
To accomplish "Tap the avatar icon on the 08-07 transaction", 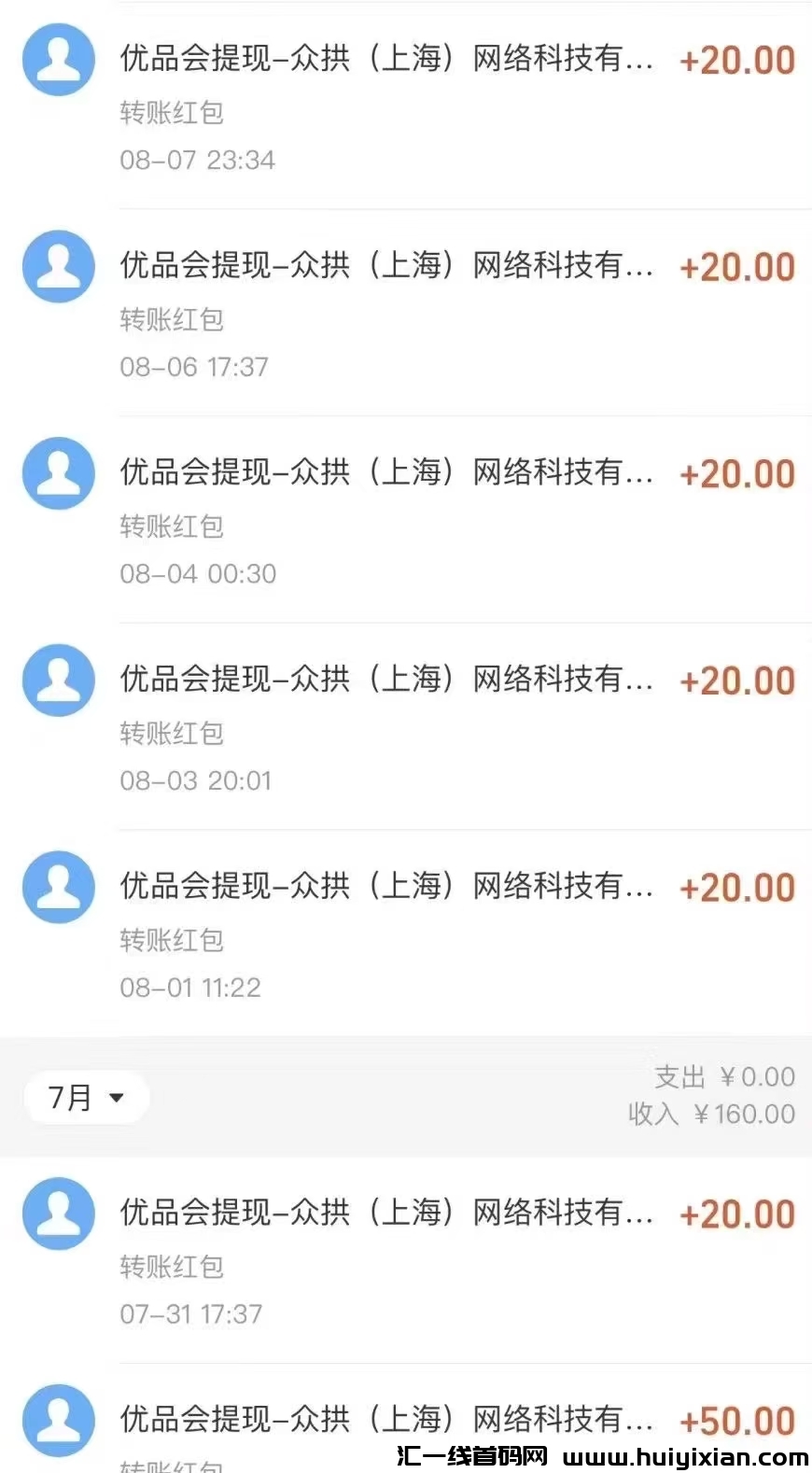I will (58, 60).
